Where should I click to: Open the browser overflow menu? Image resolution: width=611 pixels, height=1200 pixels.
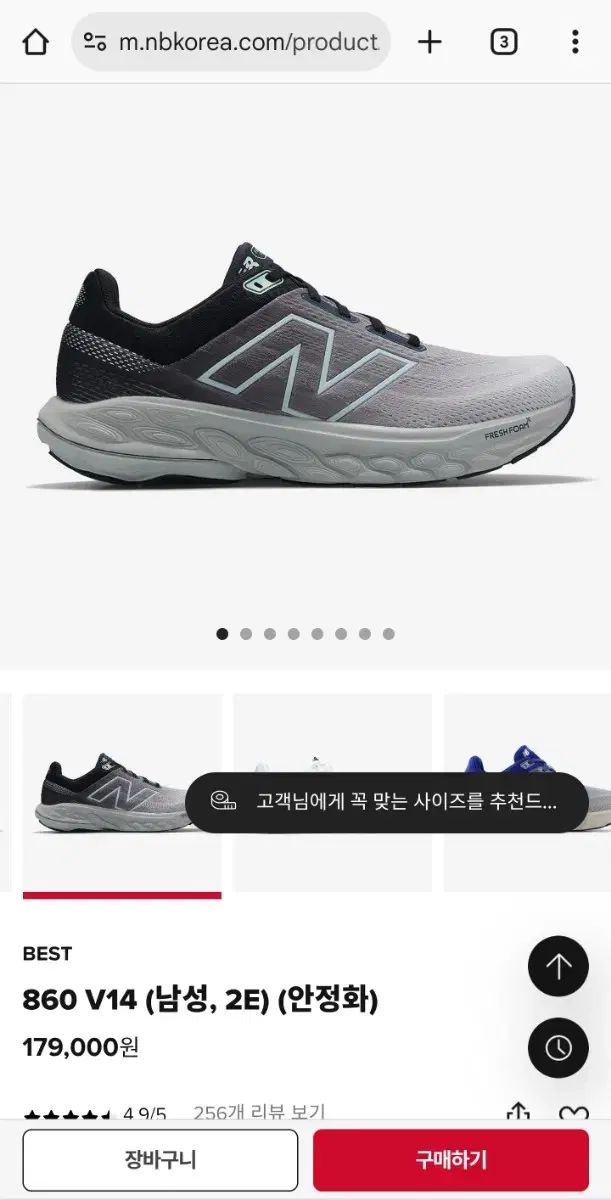pos(574,42)
